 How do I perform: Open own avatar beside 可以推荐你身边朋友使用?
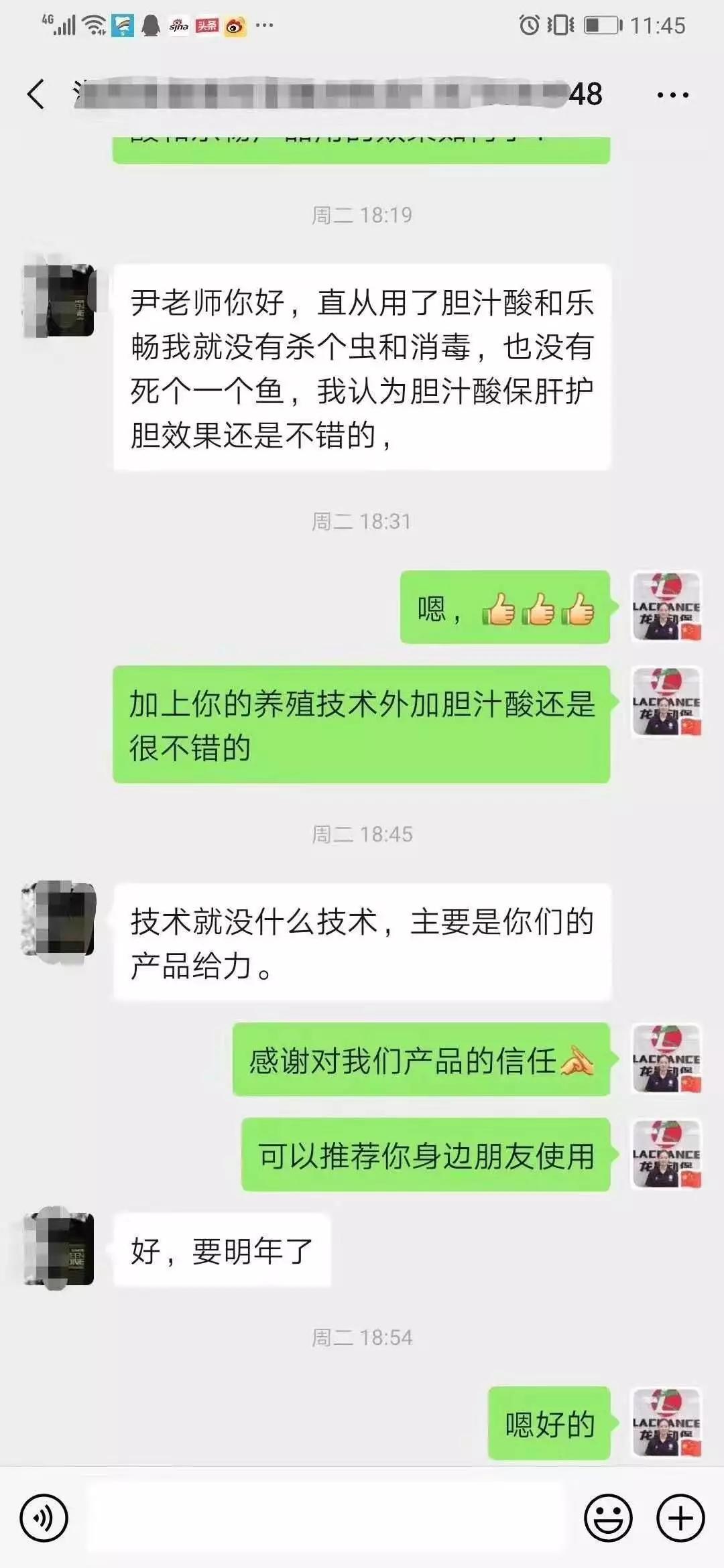(x=666, y=1154)
